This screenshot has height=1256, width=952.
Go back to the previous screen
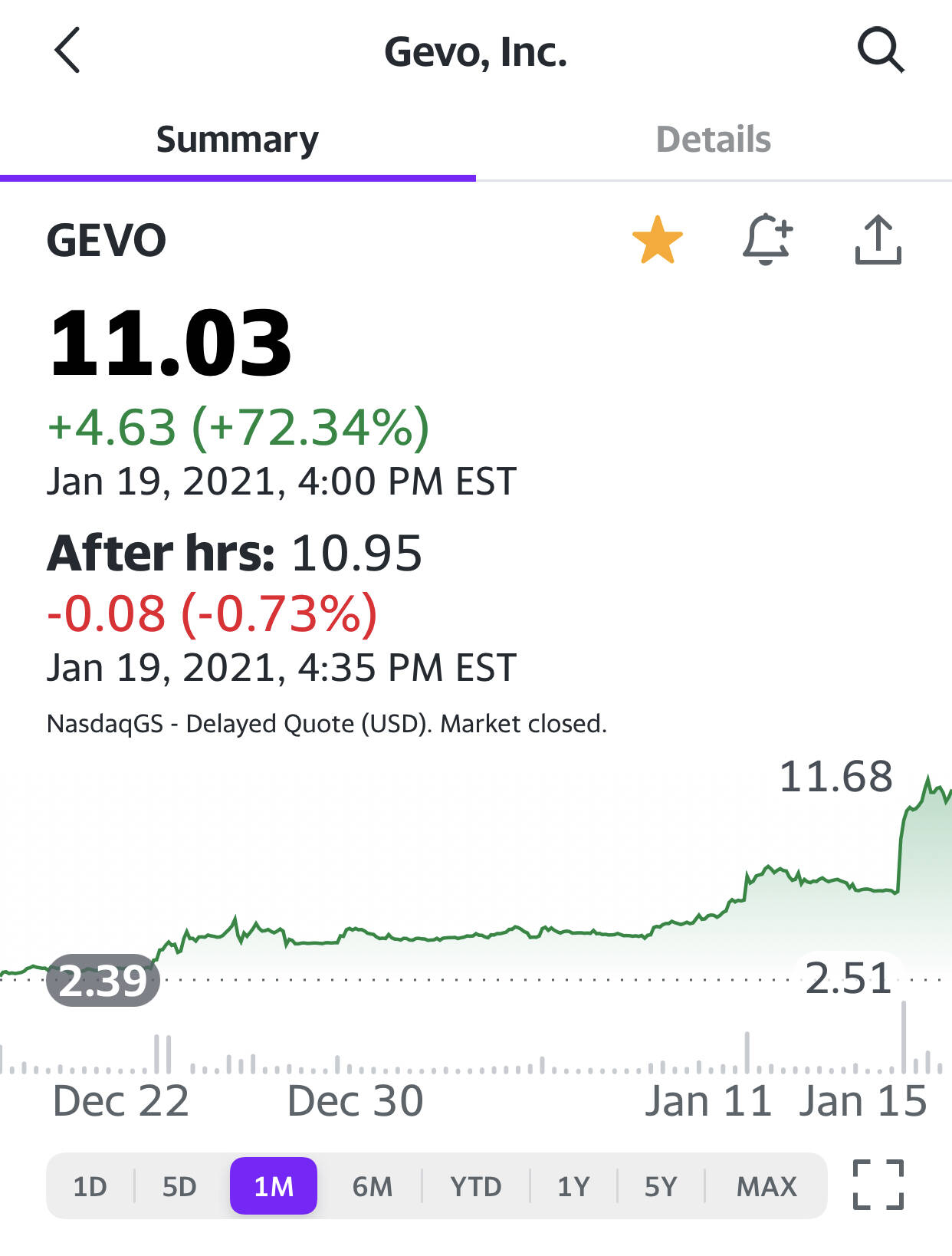click(x=67, y=51)
